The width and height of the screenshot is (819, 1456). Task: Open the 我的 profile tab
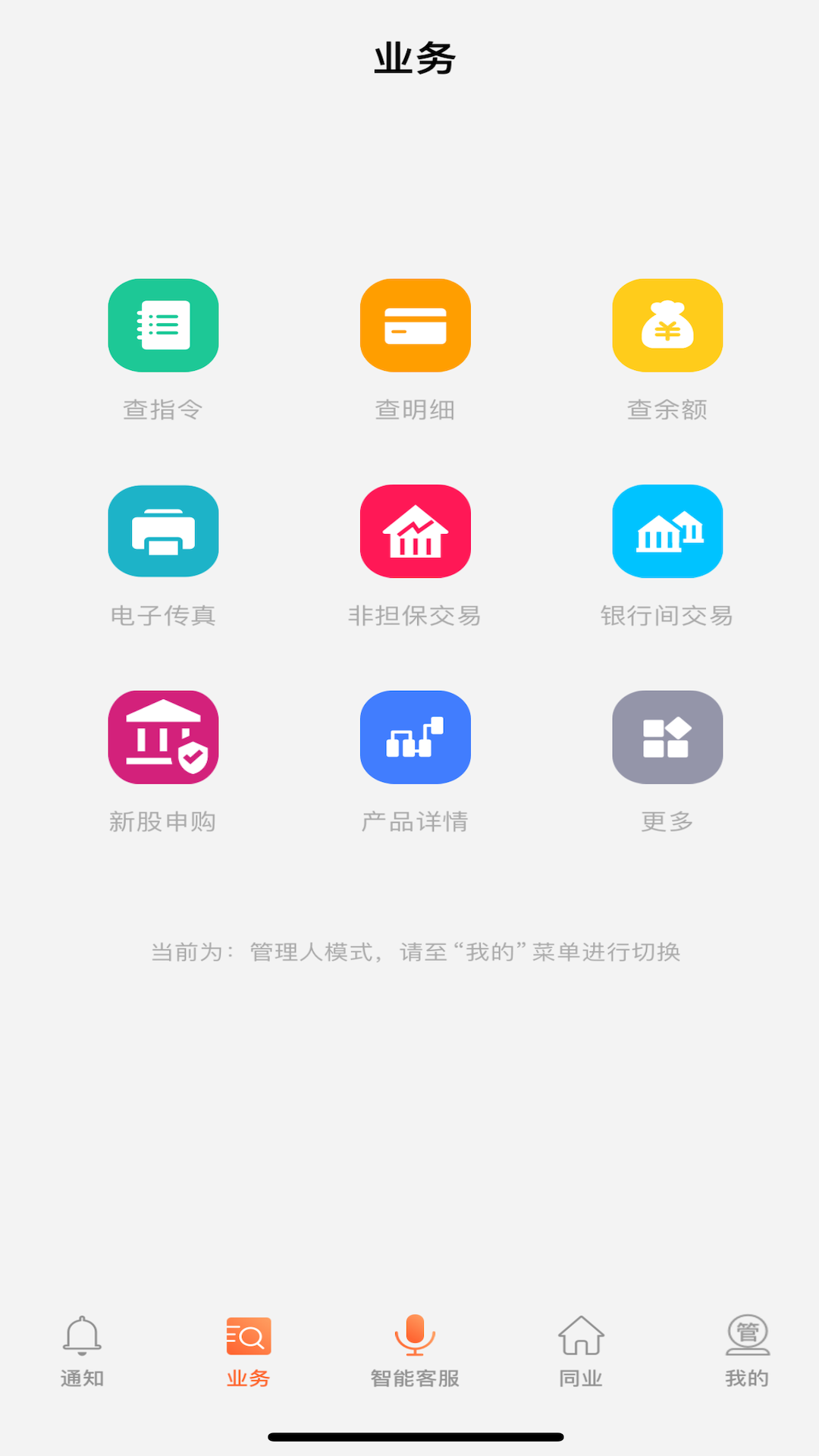[747, 1354]
